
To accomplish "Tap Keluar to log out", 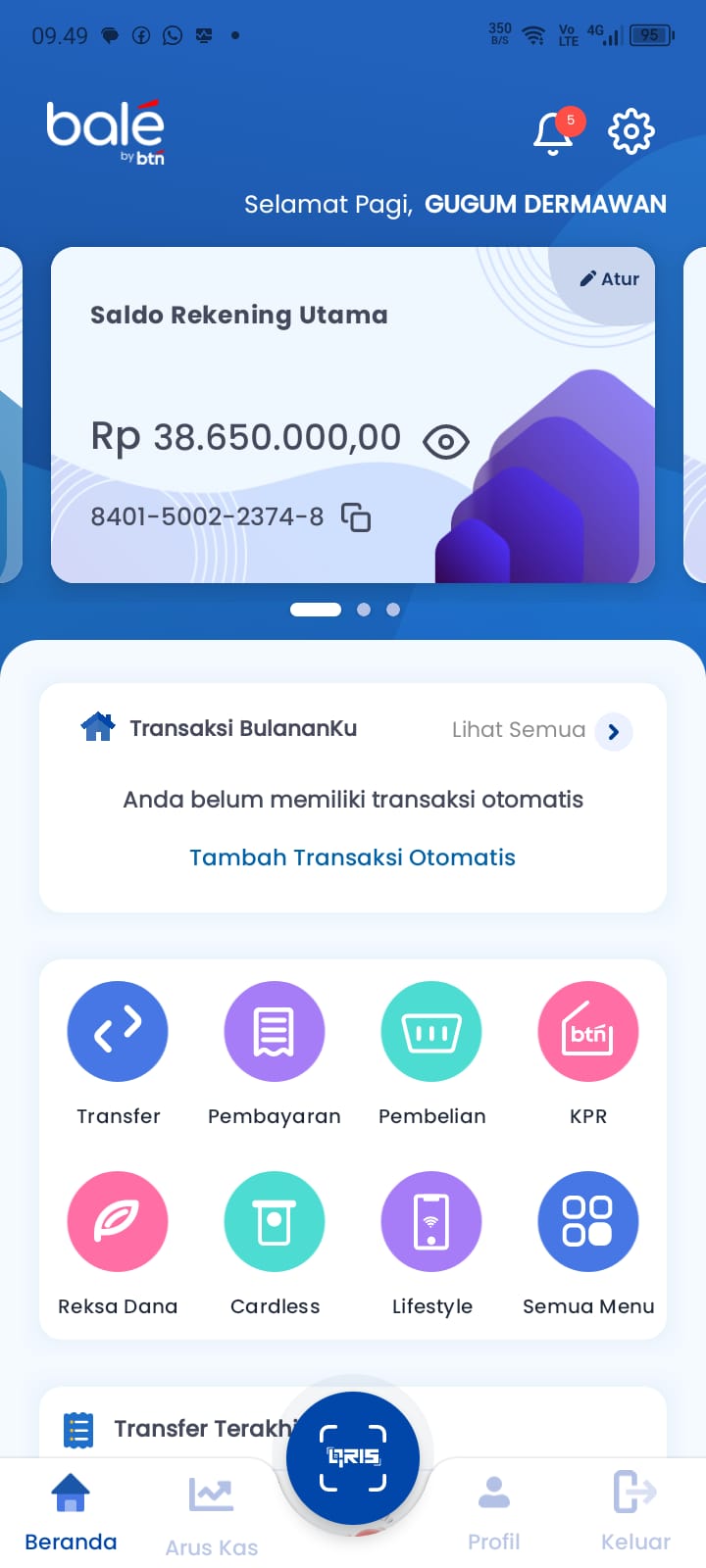I will (x=635, y=1513).
